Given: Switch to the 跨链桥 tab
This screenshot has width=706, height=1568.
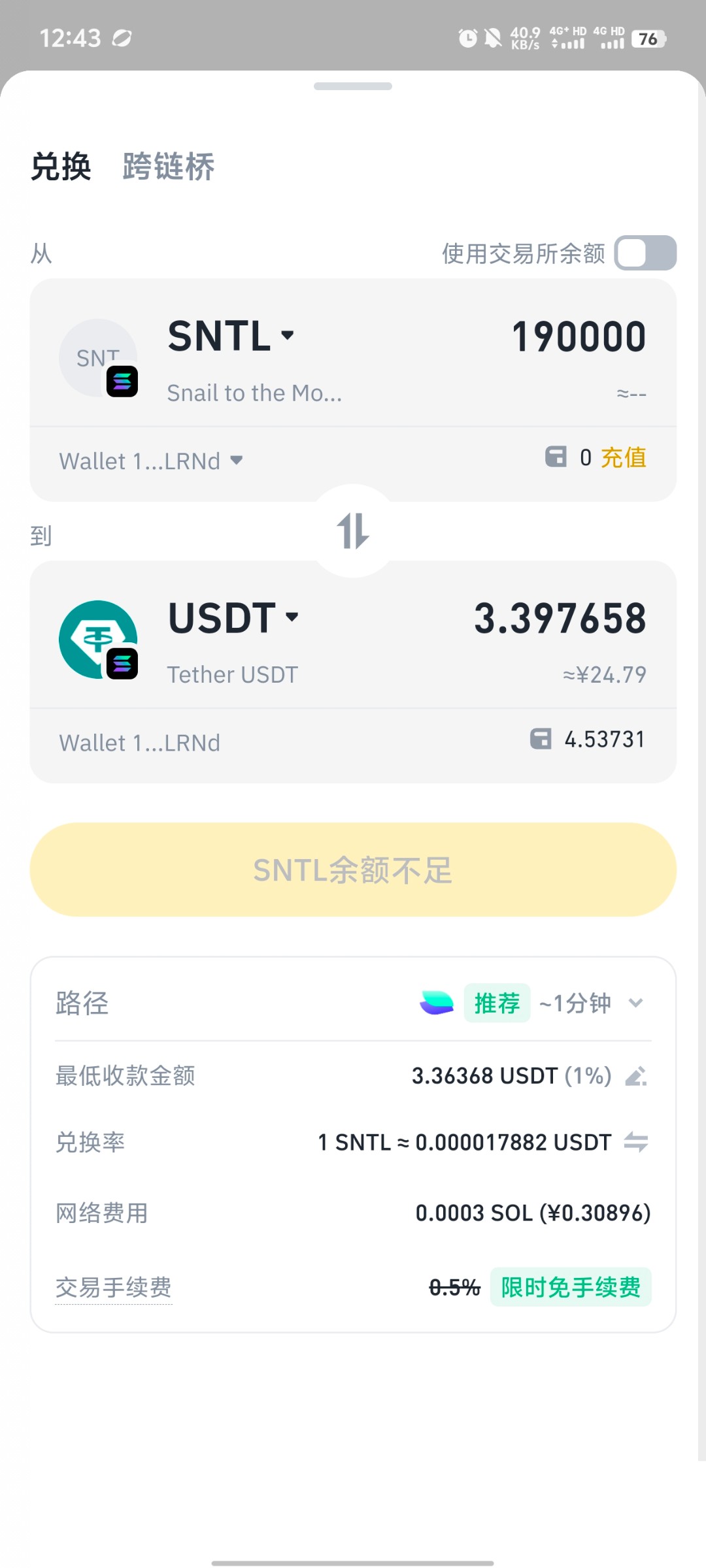Looking at the screenshot, I should 168,167.
